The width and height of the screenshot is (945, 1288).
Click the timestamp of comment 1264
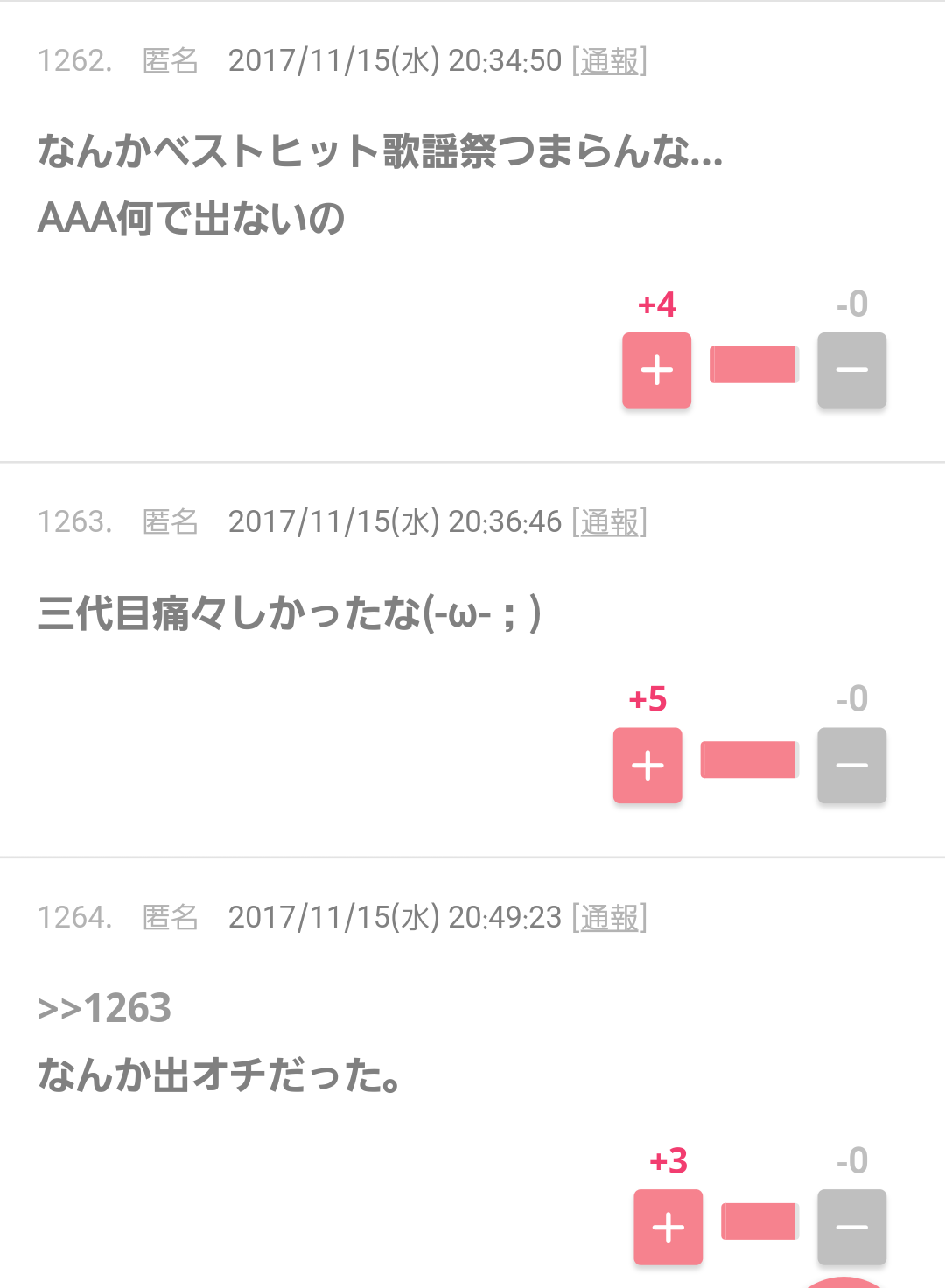[394, 918]
